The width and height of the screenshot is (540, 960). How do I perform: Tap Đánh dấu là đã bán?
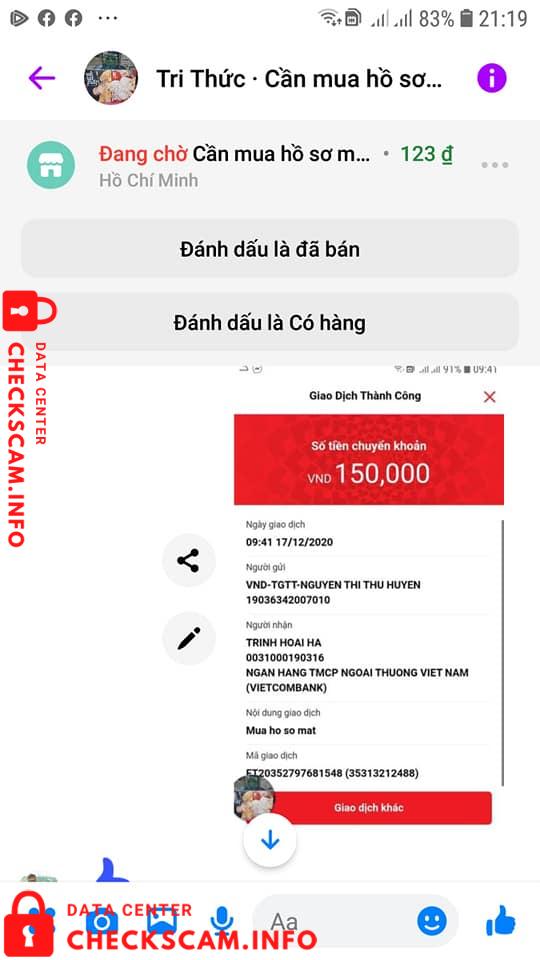click(x=270, y=249)
